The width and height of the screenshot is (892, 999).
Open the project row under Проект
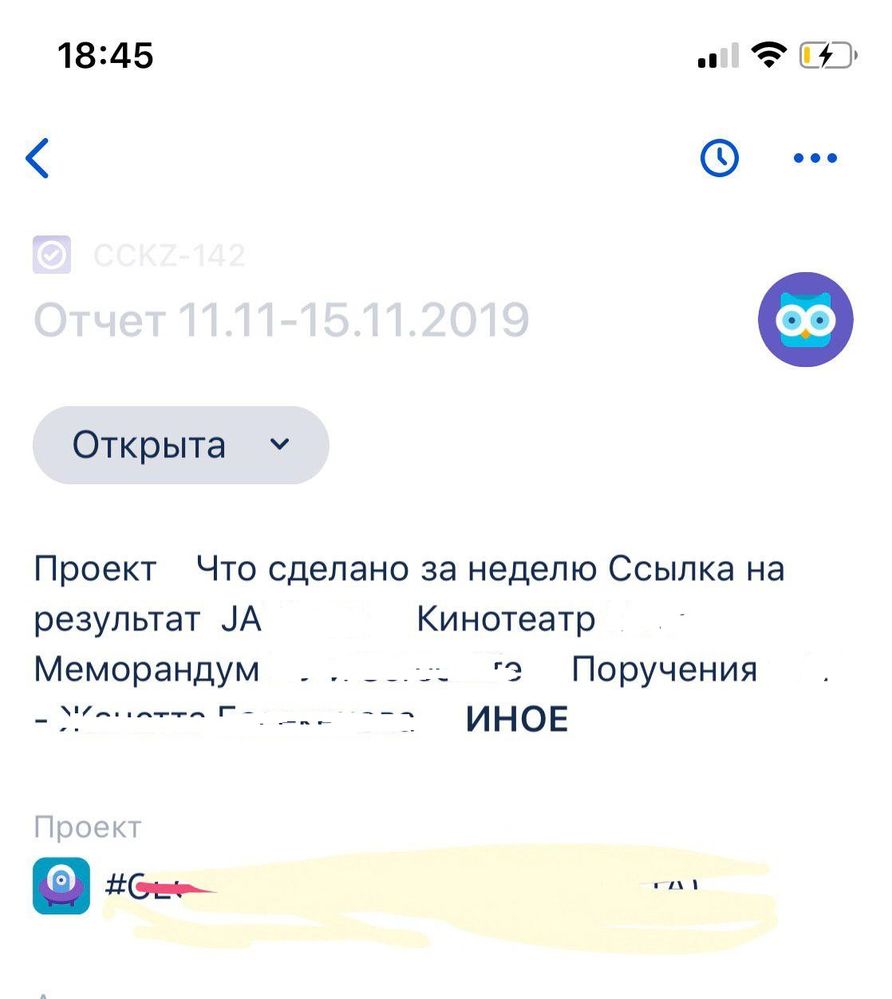[400, 887]
